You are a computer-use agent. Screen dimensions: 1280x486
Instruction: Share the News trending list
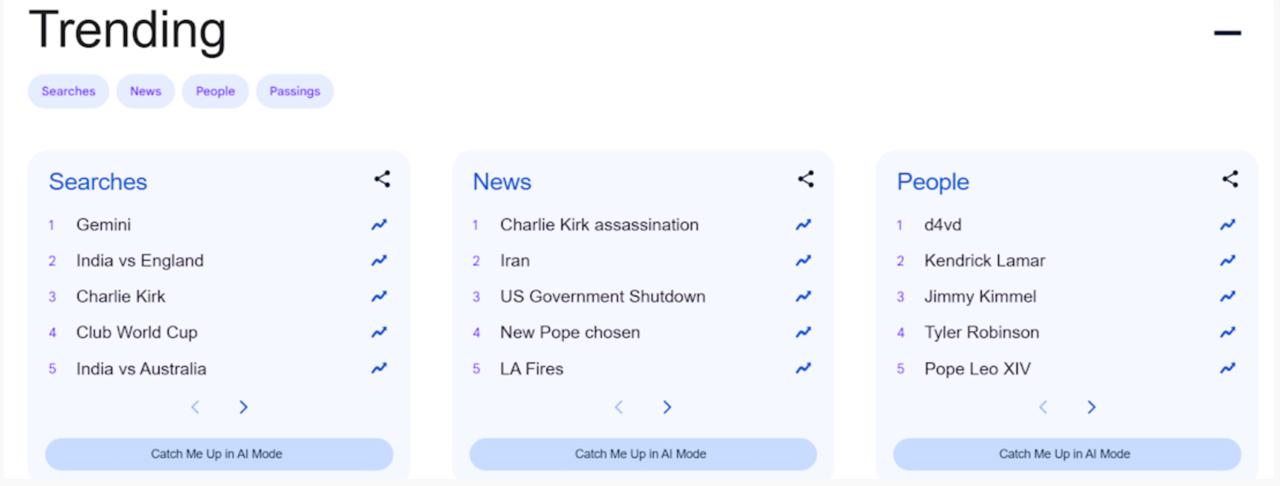pos(806,179)
